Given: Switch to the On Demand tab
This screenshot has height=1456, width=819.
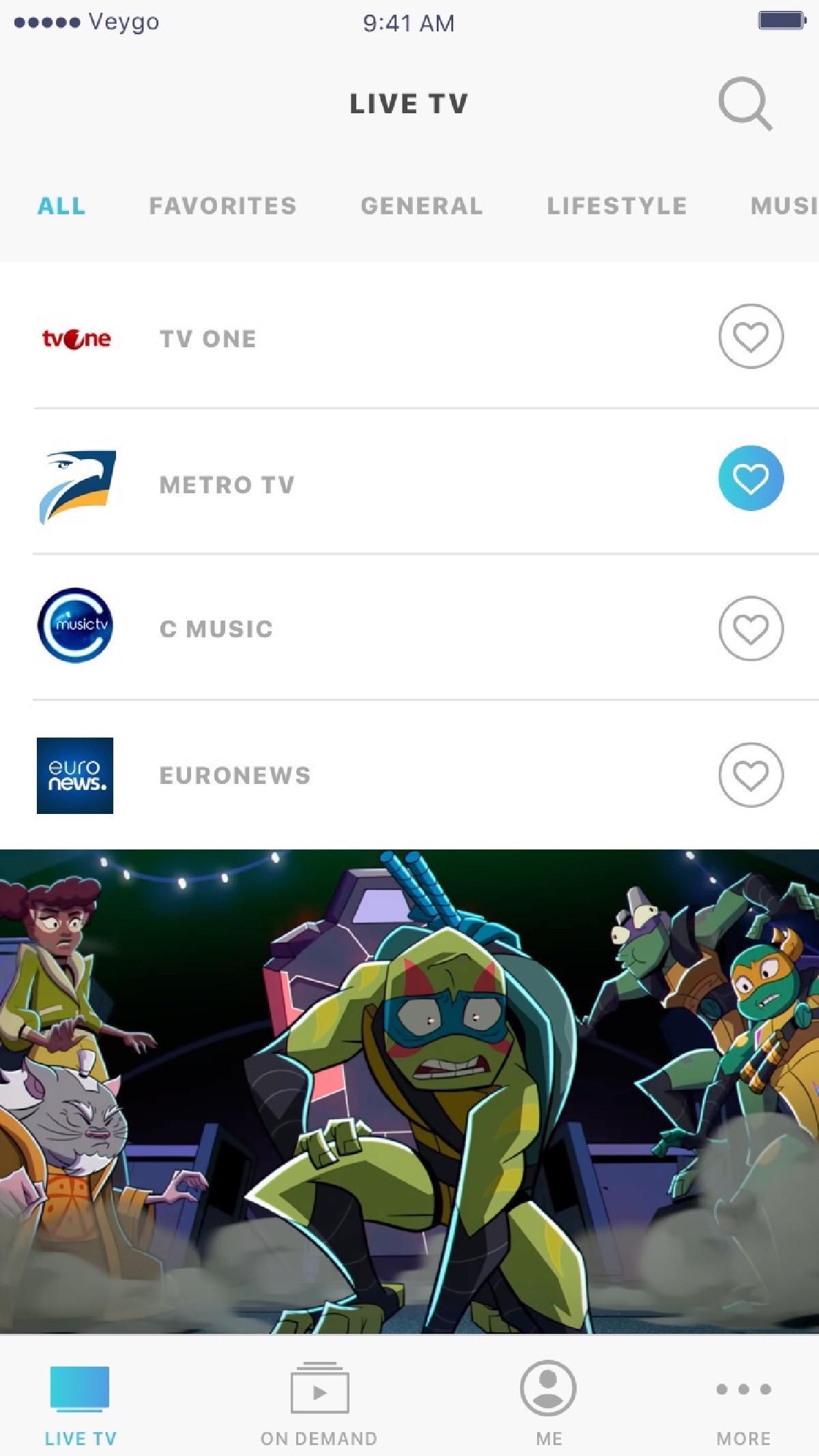Looking at the screenshot, I should pos(319,1403).
